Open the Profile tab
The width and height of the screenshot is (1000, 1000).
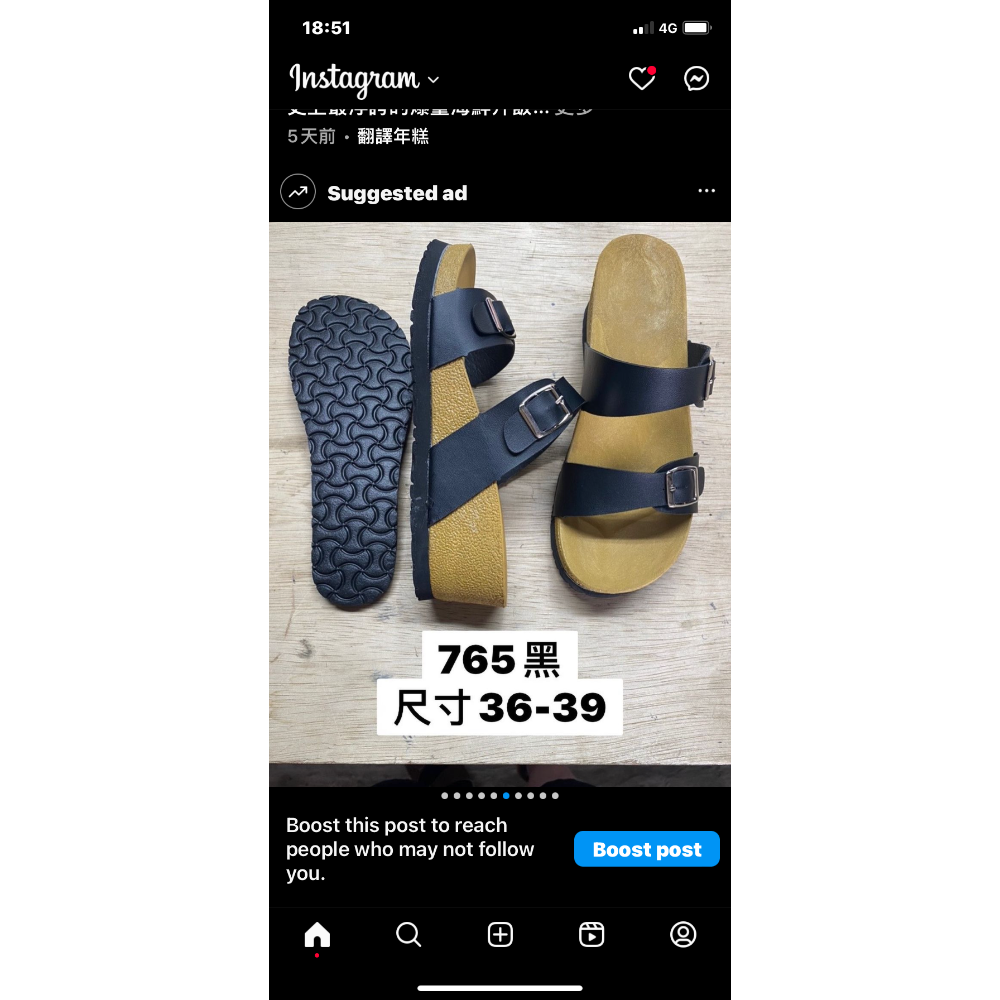click(683, 935)
